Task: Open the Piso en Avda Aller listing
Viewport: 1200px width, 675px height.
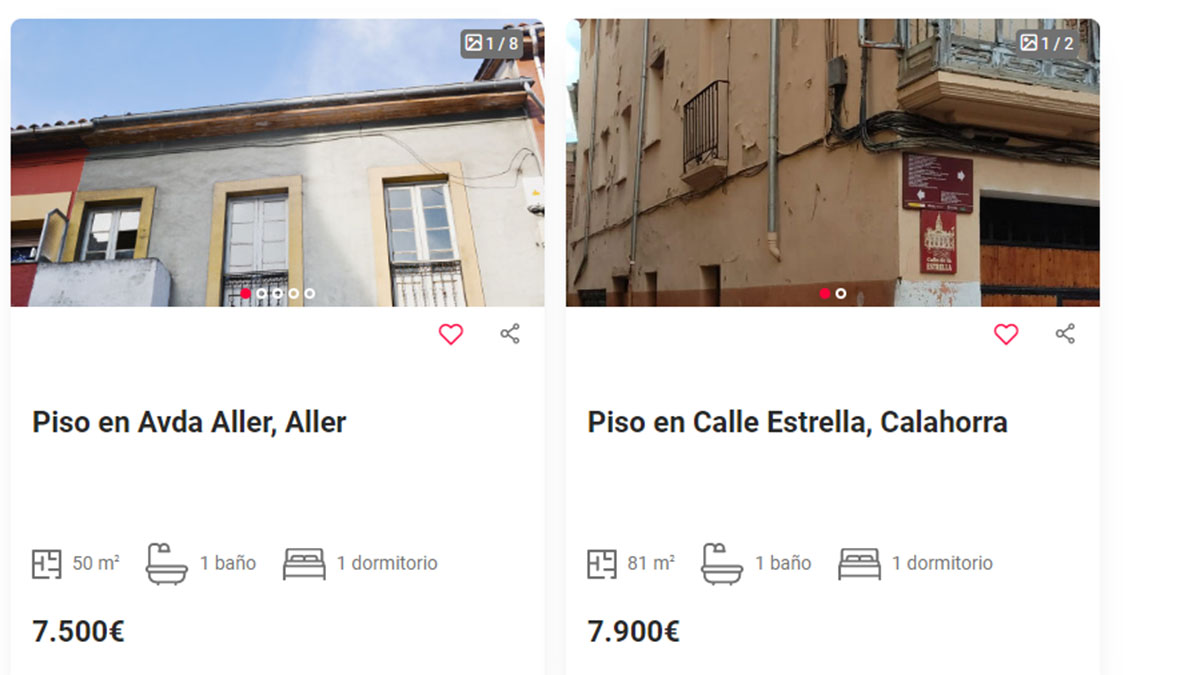Action: pyautogui.click(x=189, y=422)
